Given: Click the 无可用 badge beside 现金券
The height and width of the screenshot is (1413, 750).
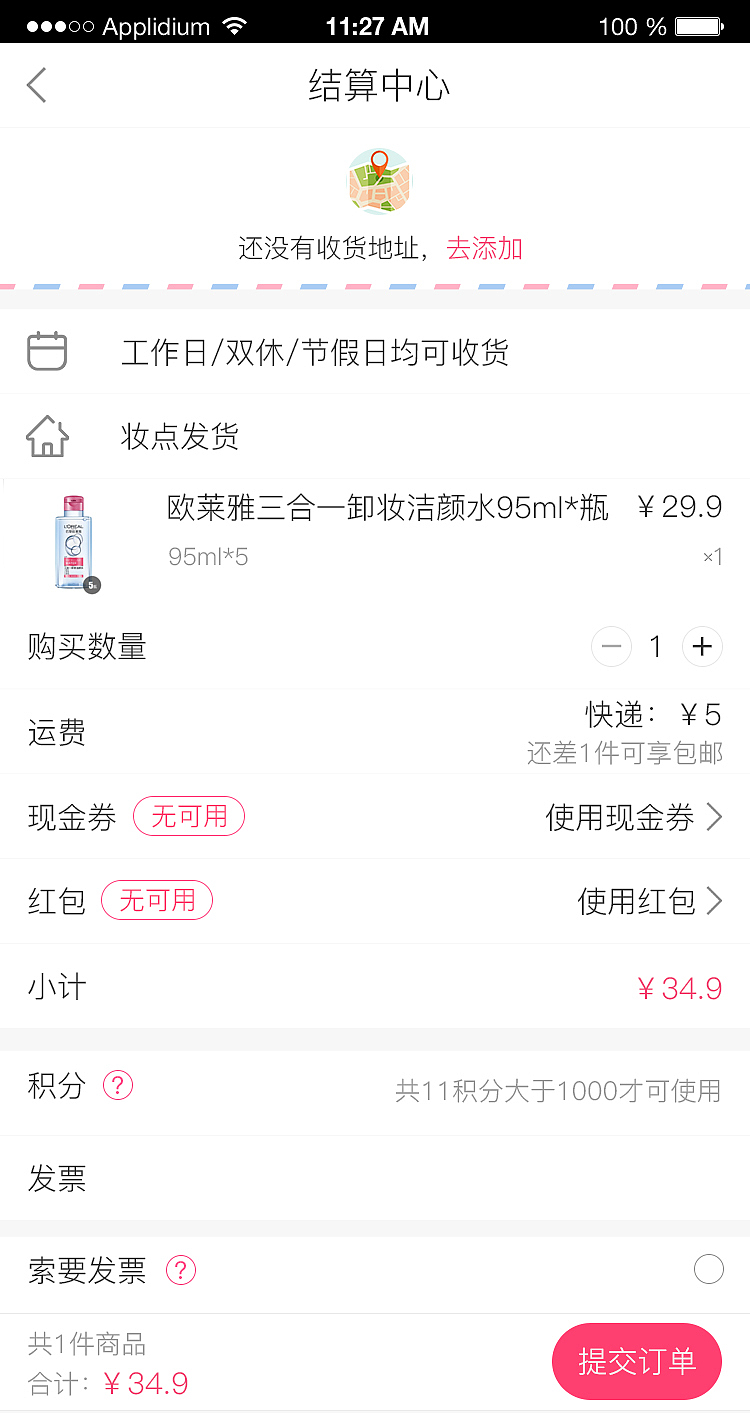Looking at the screenshot, I should point(189,816).
